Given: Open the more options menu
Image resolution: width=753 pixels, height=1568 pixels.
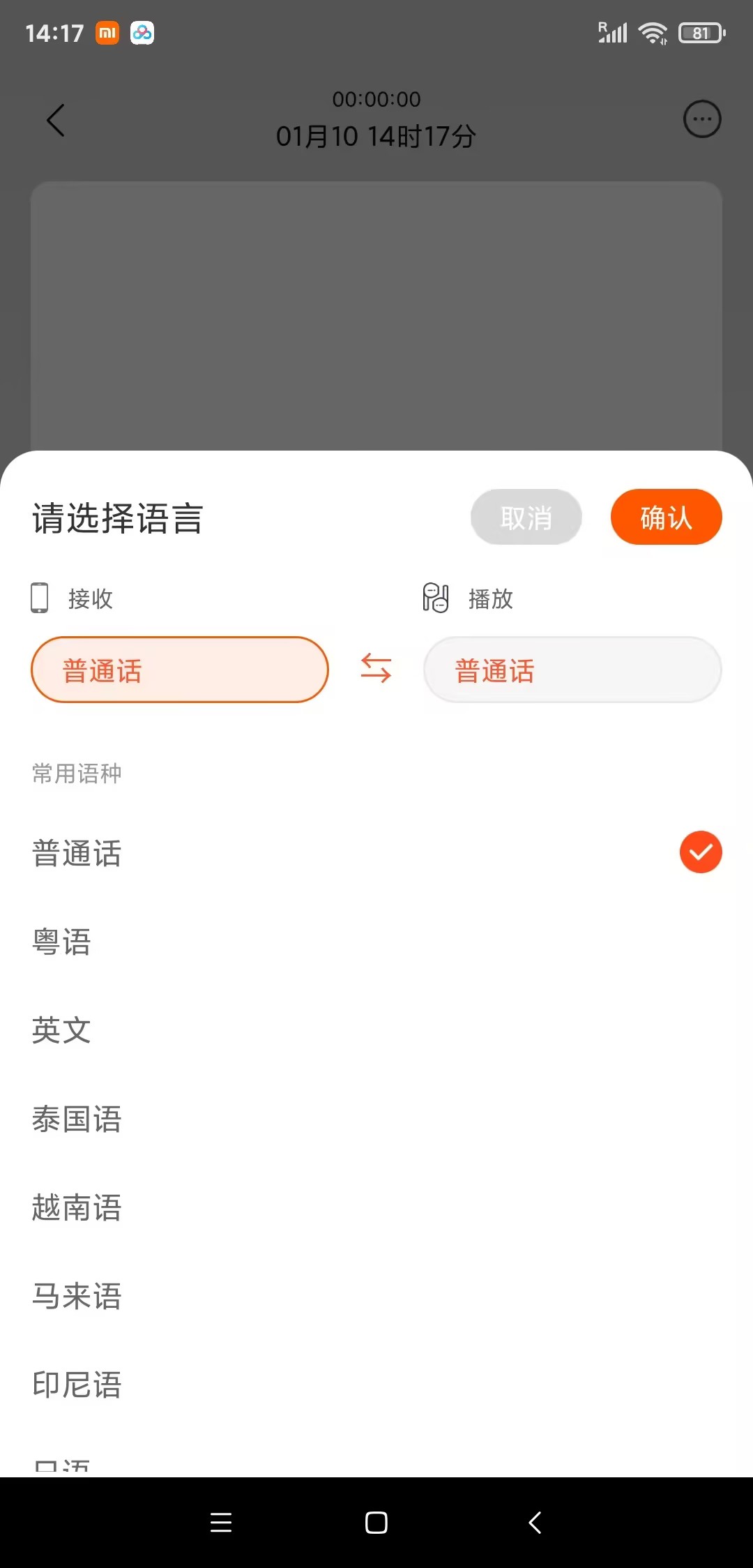Looking at the screenshot, I should pyautogui.click(x=701, y=119).
